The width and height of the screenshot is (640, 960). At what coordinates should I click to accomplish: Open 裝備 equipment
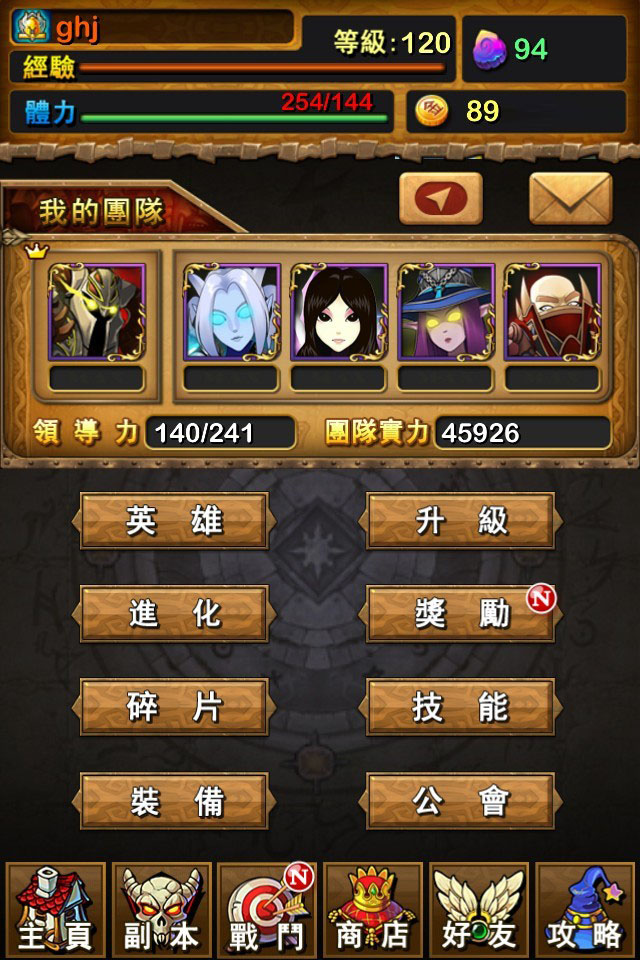pyautogui.click(x=174, y=801)
